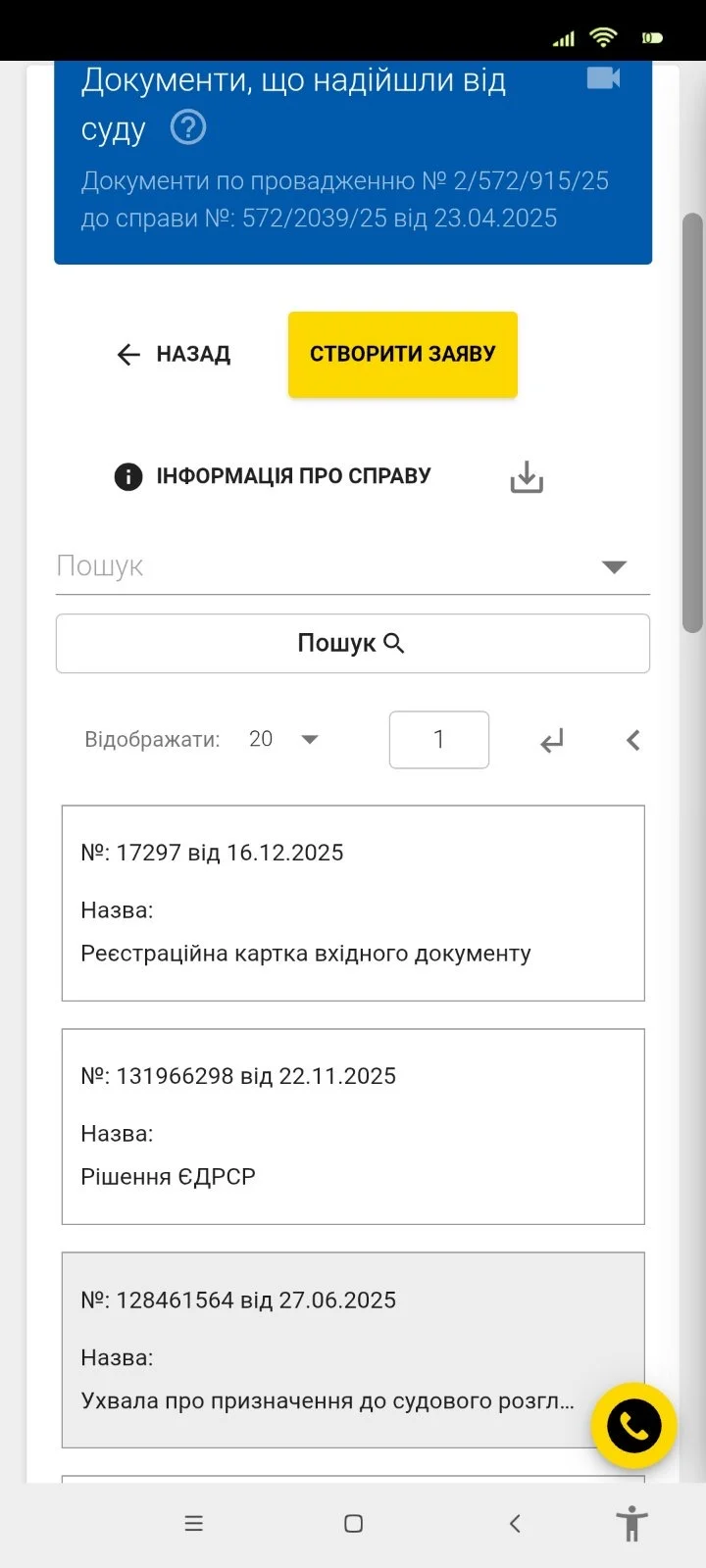
Task: Open the video camera icon in header
Action: [x=603, y=77]
